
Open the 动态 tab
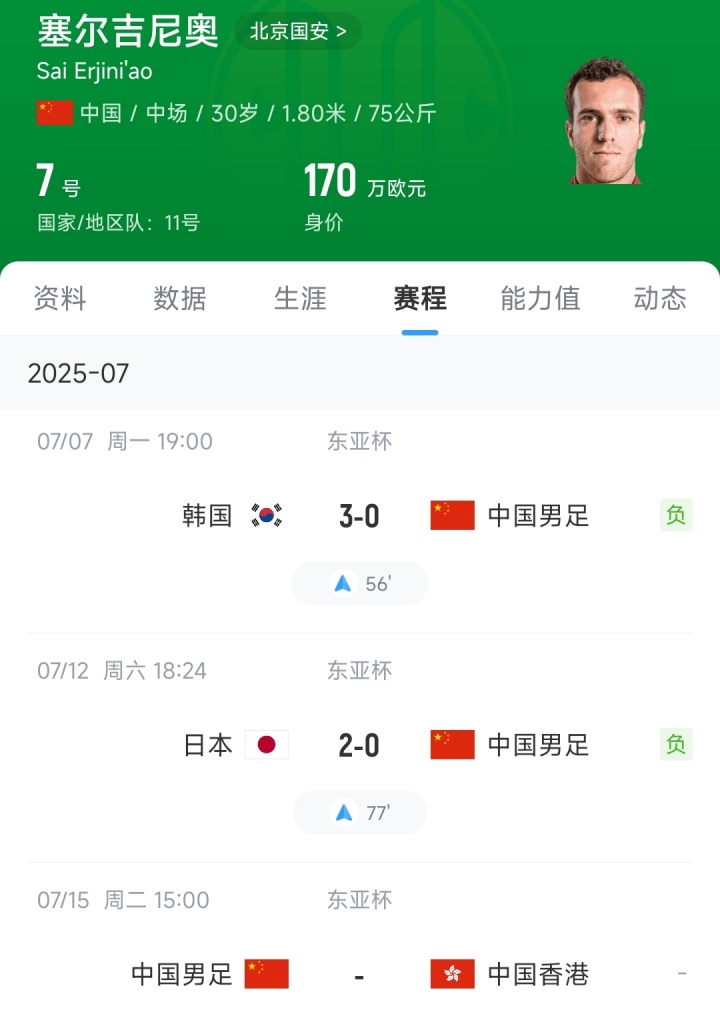click(x=660, y=298)
